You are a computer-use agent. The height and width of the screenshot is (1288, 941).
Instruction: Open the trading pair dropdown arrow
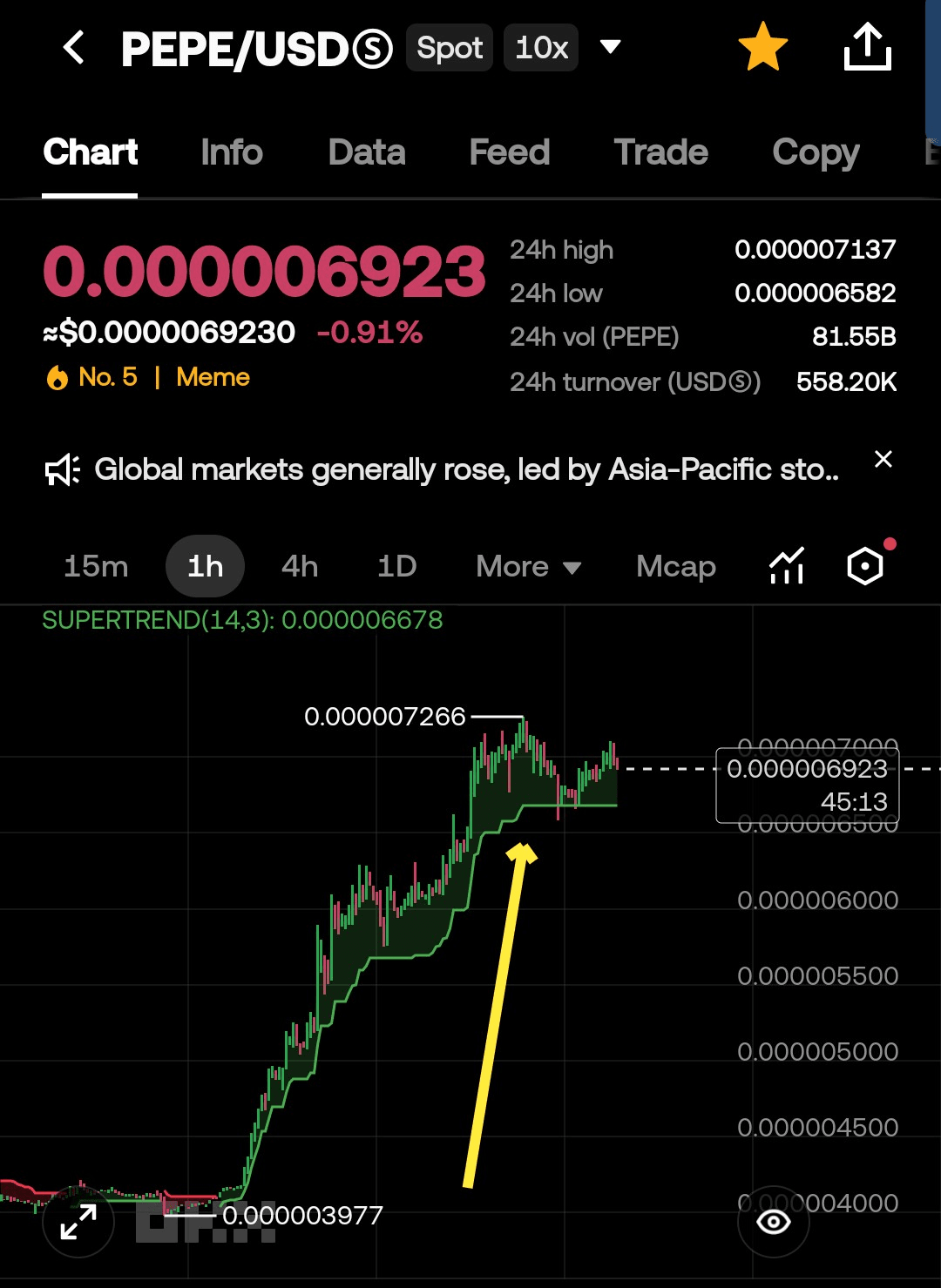click(611, 47)
